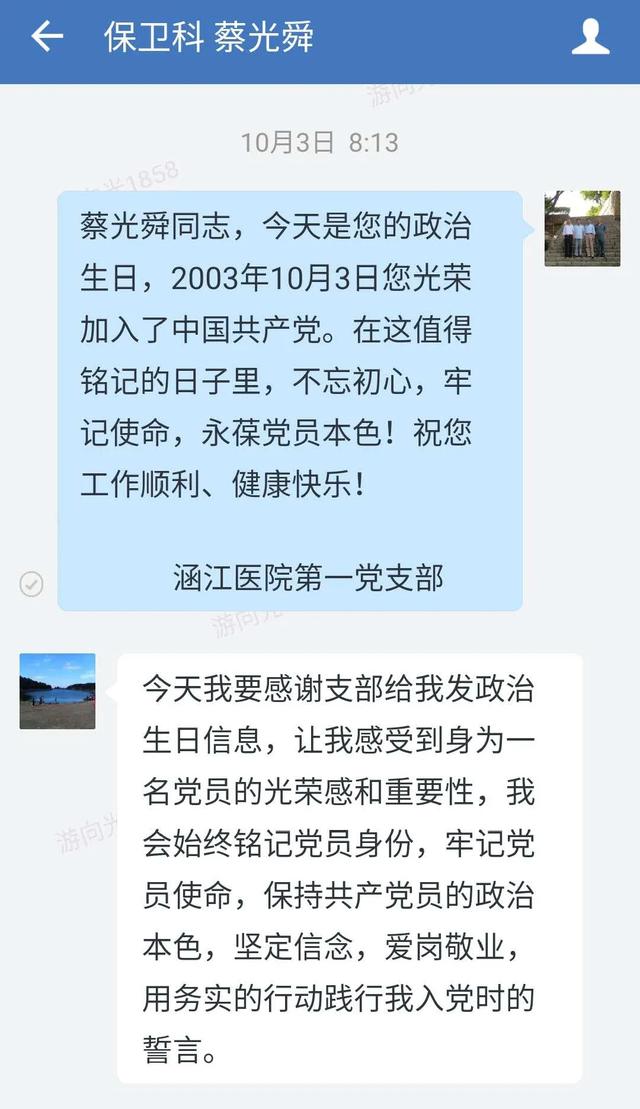Image resolution: width=640 pixels, height=1109 pixels.
Task: Open the contact profile icon in the header
Action: (590, 38)
